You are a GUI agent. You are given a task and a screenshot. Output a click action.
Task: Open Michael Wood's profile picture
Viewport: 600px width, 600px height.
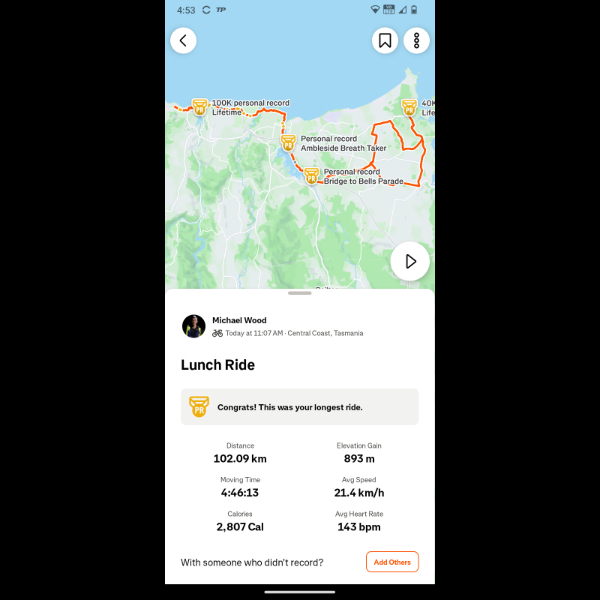194,326
